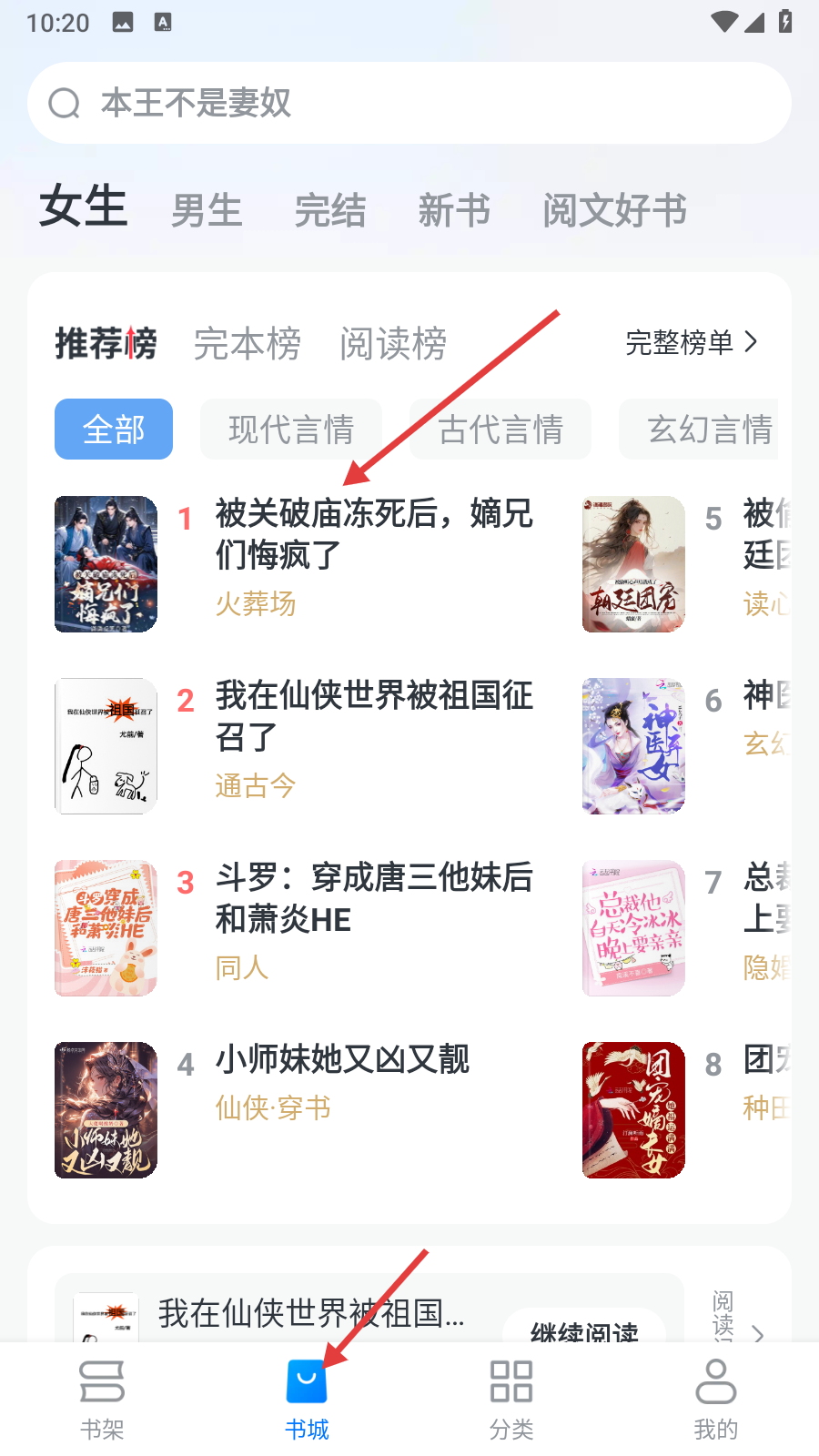This screenshot has width=819, height=1456.
Task: Open the 阅文好书 tab
Action: [614, 211]
